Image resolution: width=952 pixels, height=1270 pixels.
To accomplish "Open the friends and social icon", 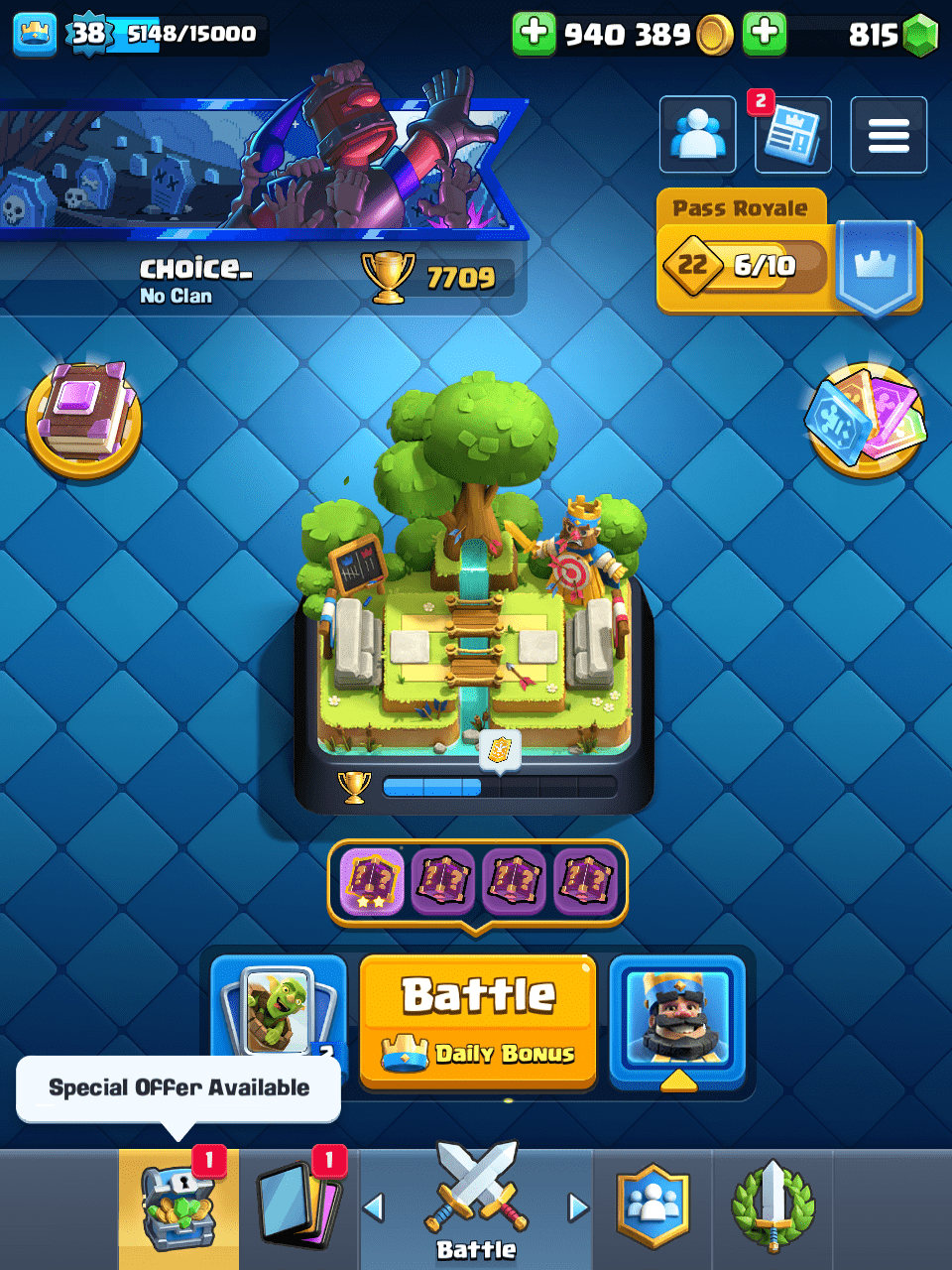I will [697, 135].
